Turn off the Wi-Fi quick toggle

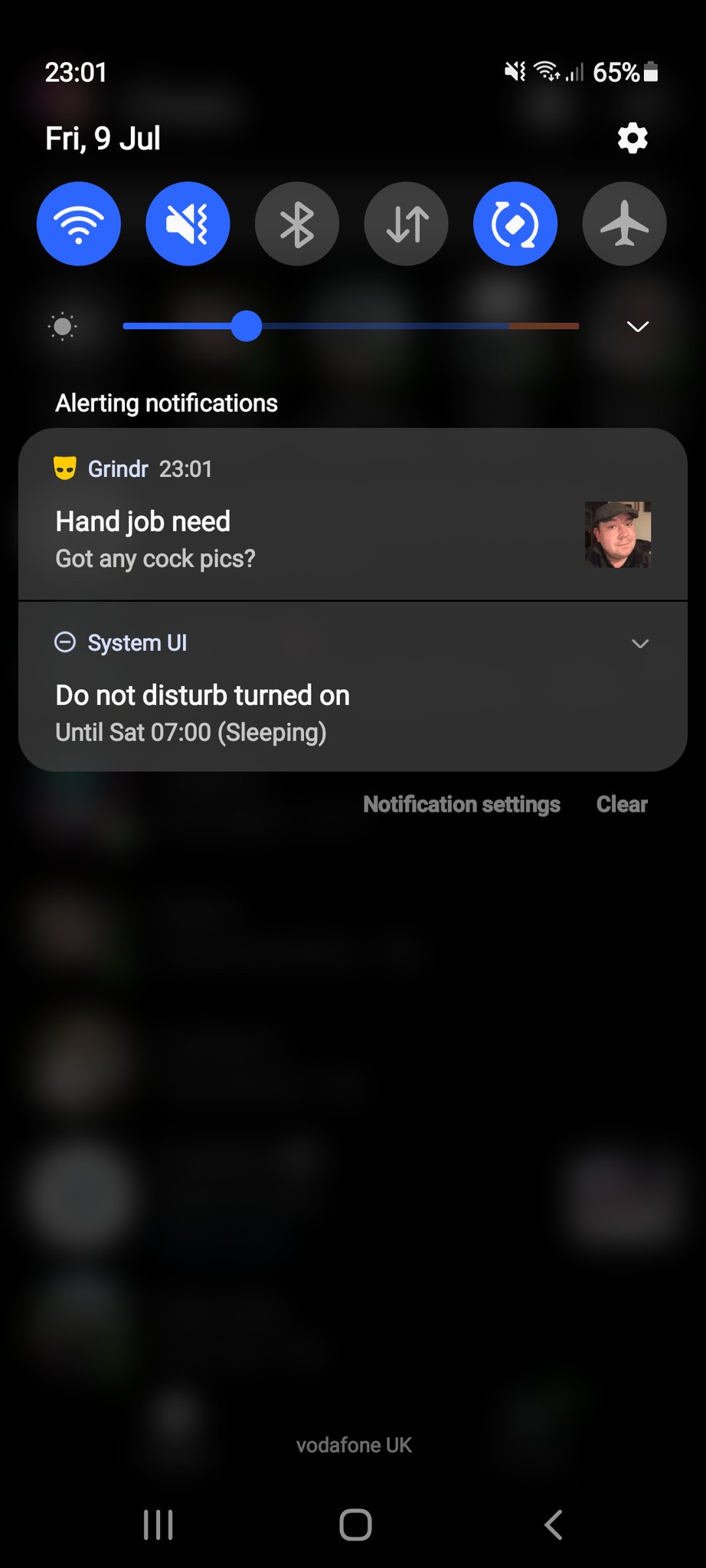(79, 224)
